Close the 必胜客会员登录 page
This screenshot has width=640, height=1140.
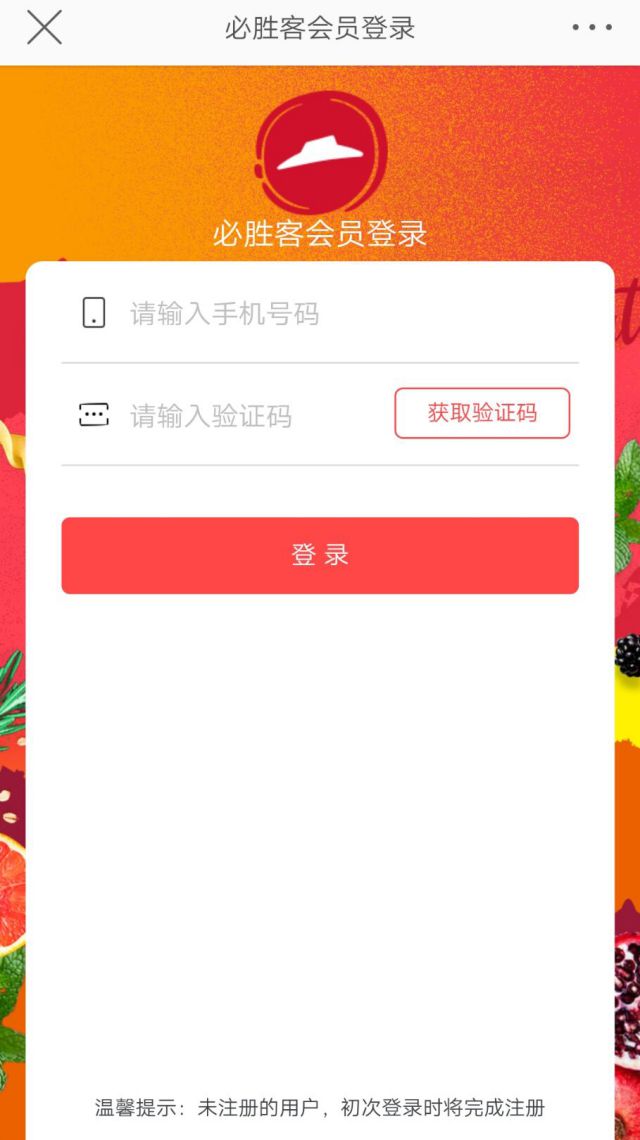44,28
